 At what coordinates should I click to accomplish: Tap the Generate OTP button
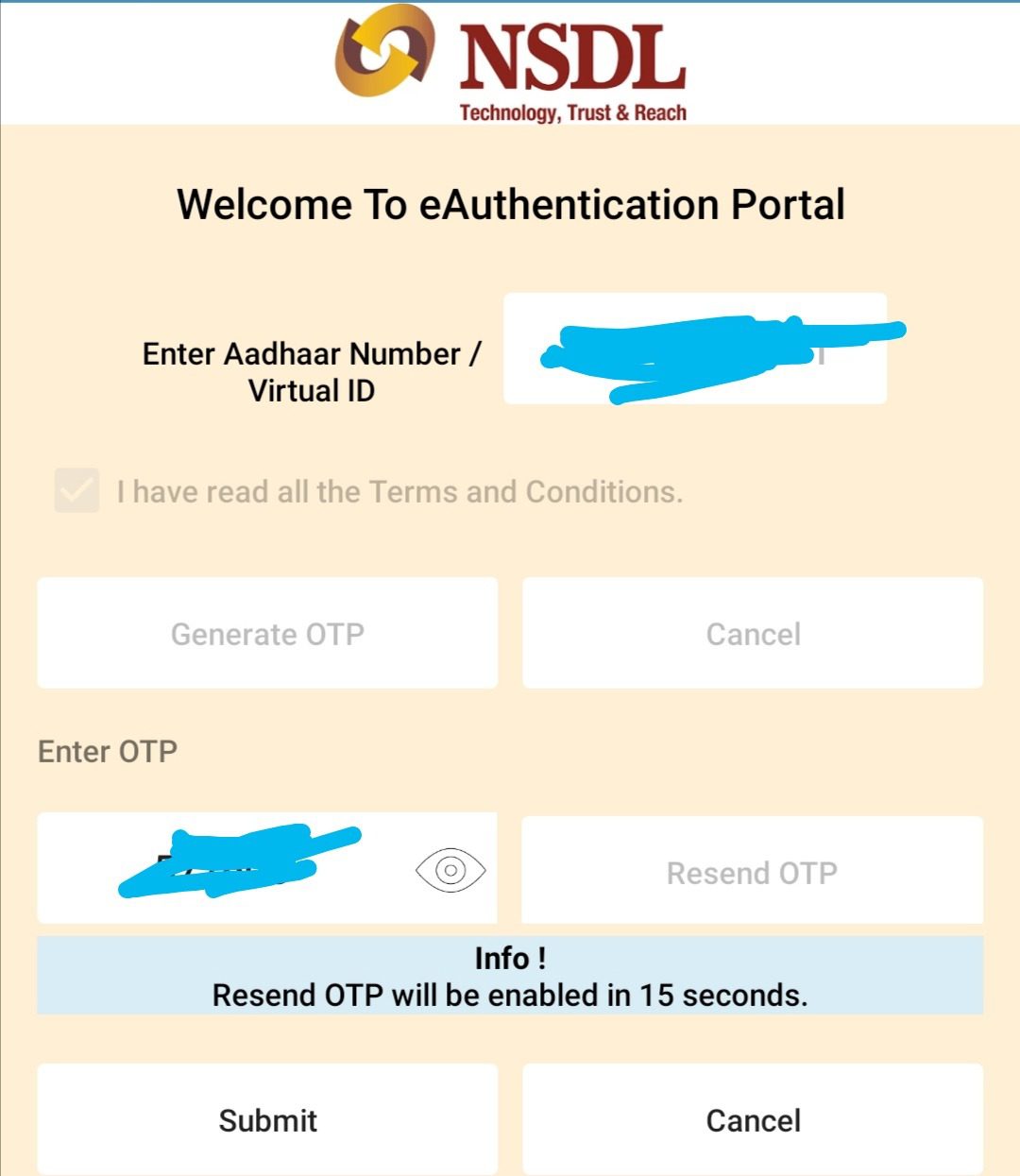pyautogui.click(x=267, y=634)
